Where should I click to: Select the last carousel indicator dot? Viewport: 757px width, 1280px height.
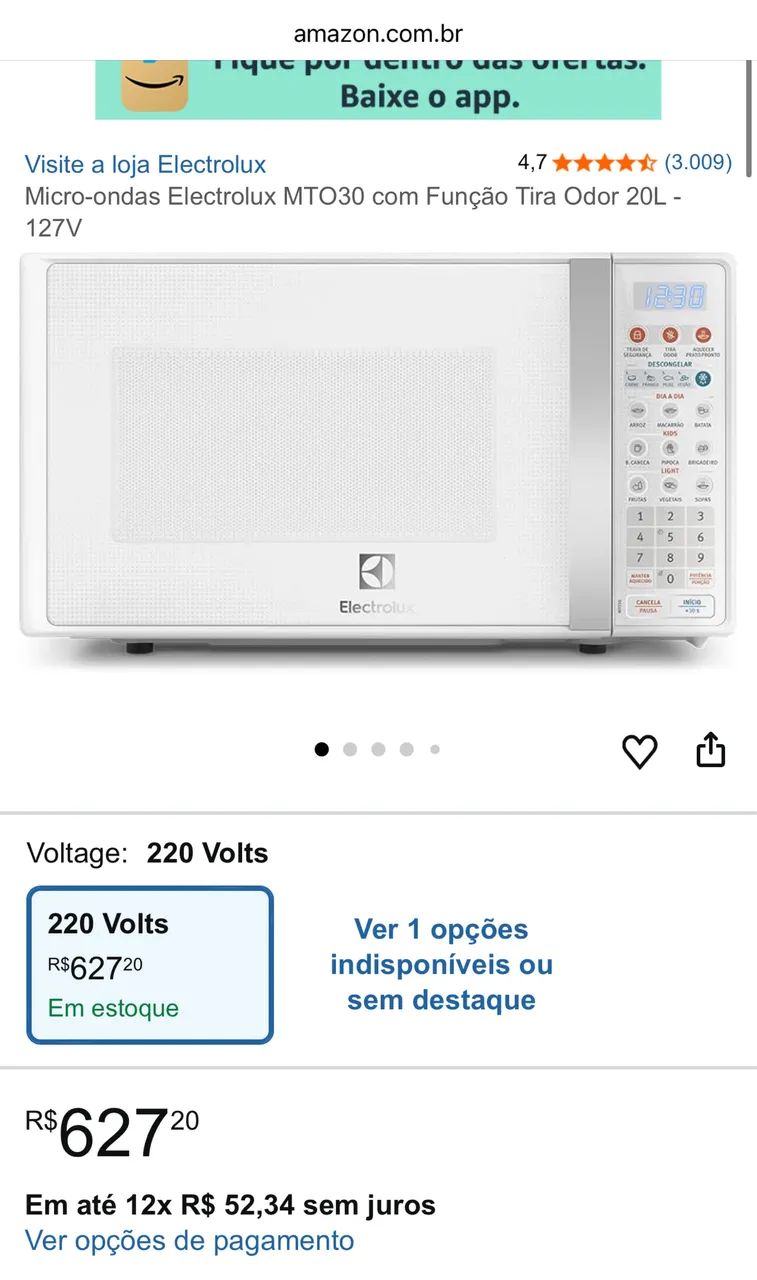point(434,748)
